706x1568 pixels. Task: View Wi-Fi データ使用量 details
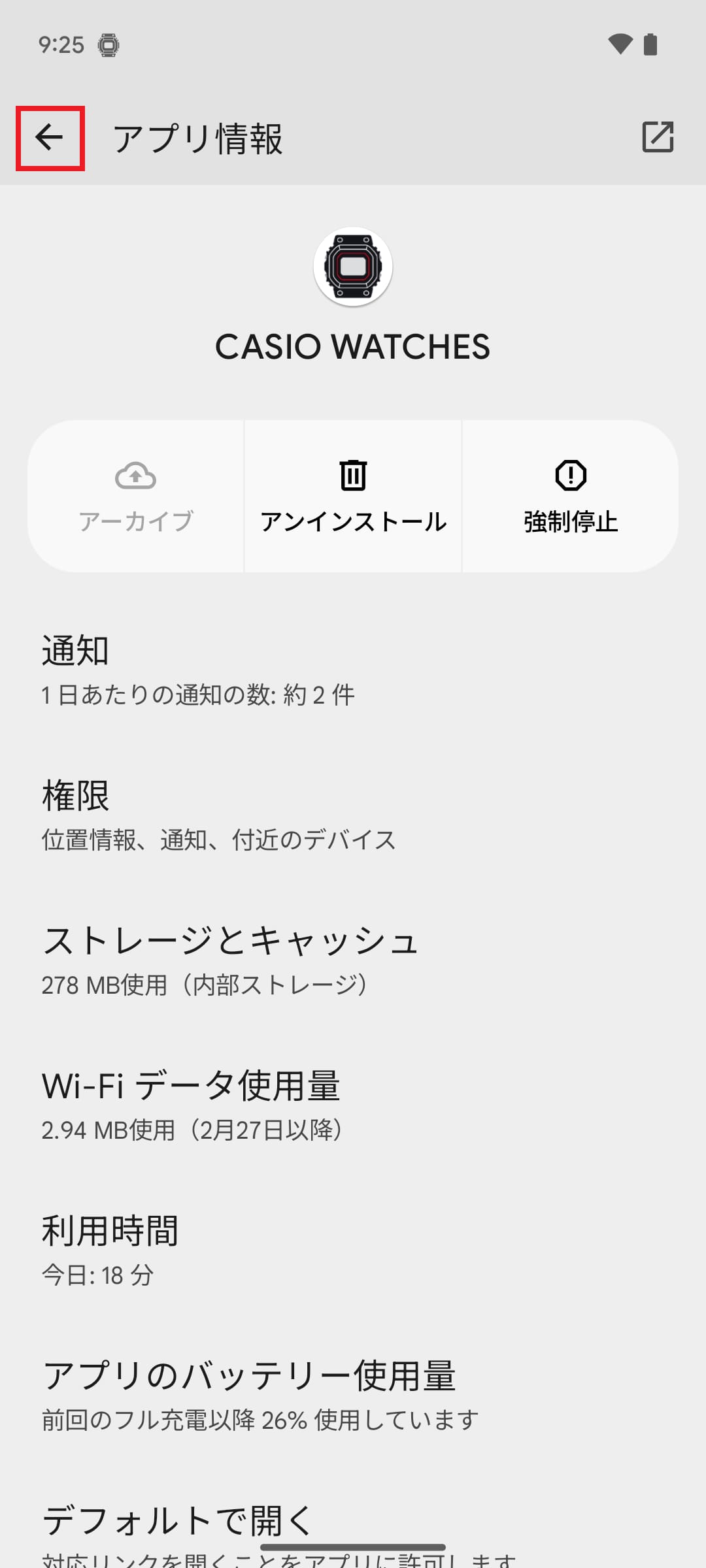(x=353, y=1105)
